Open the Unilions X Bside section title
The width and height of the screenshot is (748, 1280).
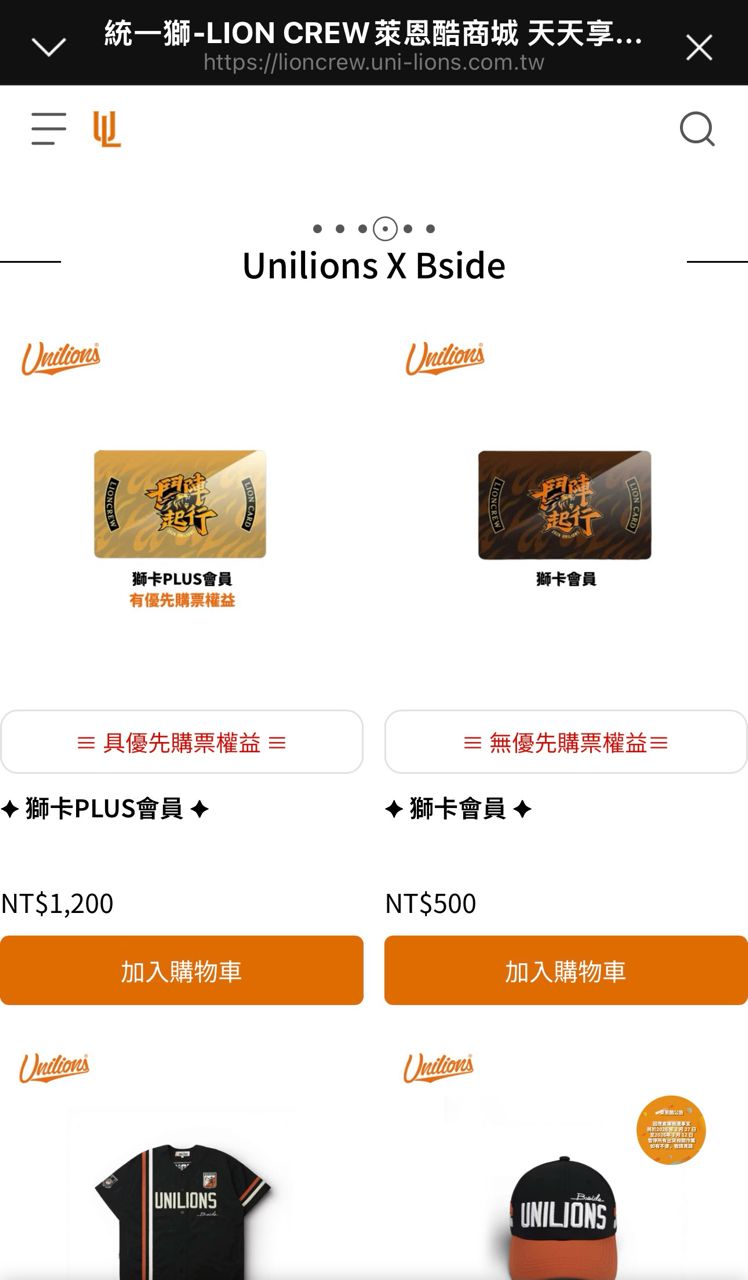coord(374,265)
